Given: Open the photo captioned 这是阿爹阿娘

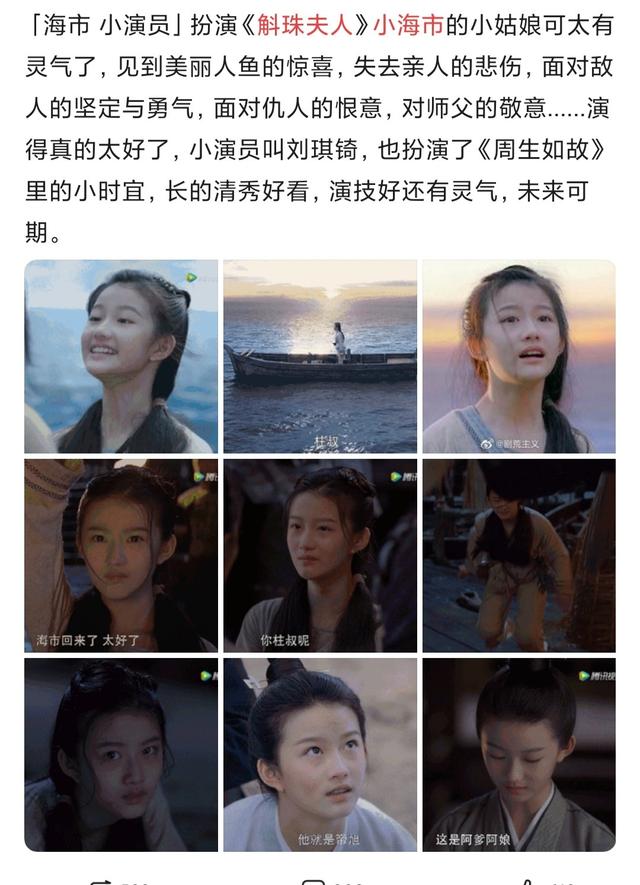Looking at the screenshot, I should 518,754.
